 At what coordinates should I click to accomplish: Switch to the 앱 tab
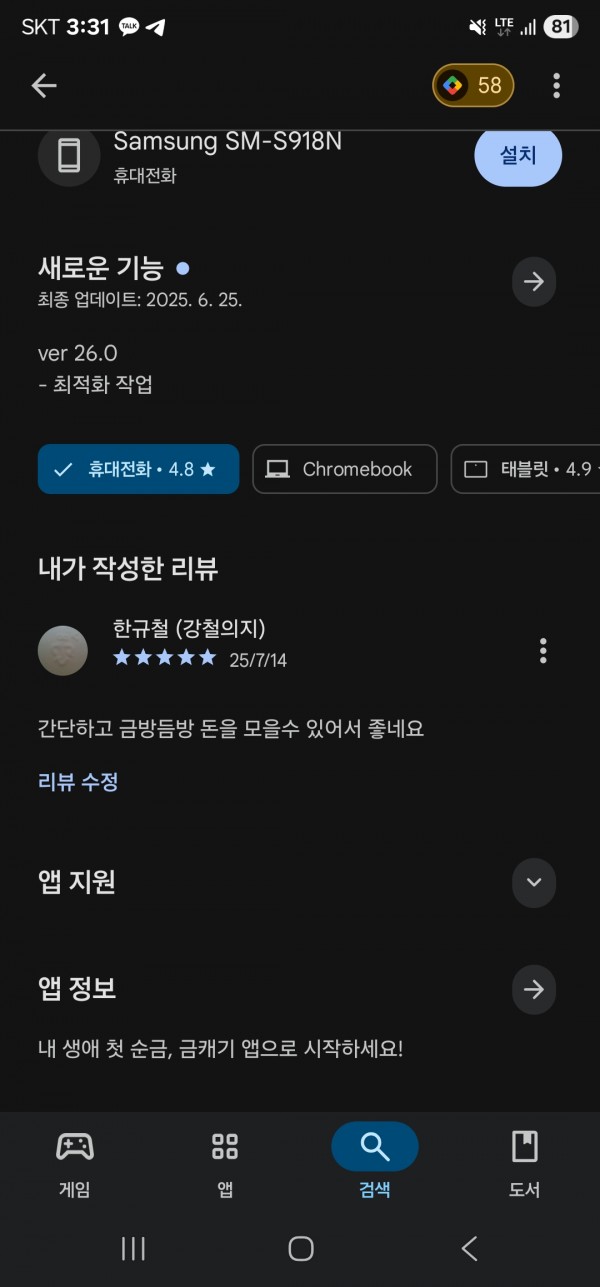click(x=225, y=1162)
